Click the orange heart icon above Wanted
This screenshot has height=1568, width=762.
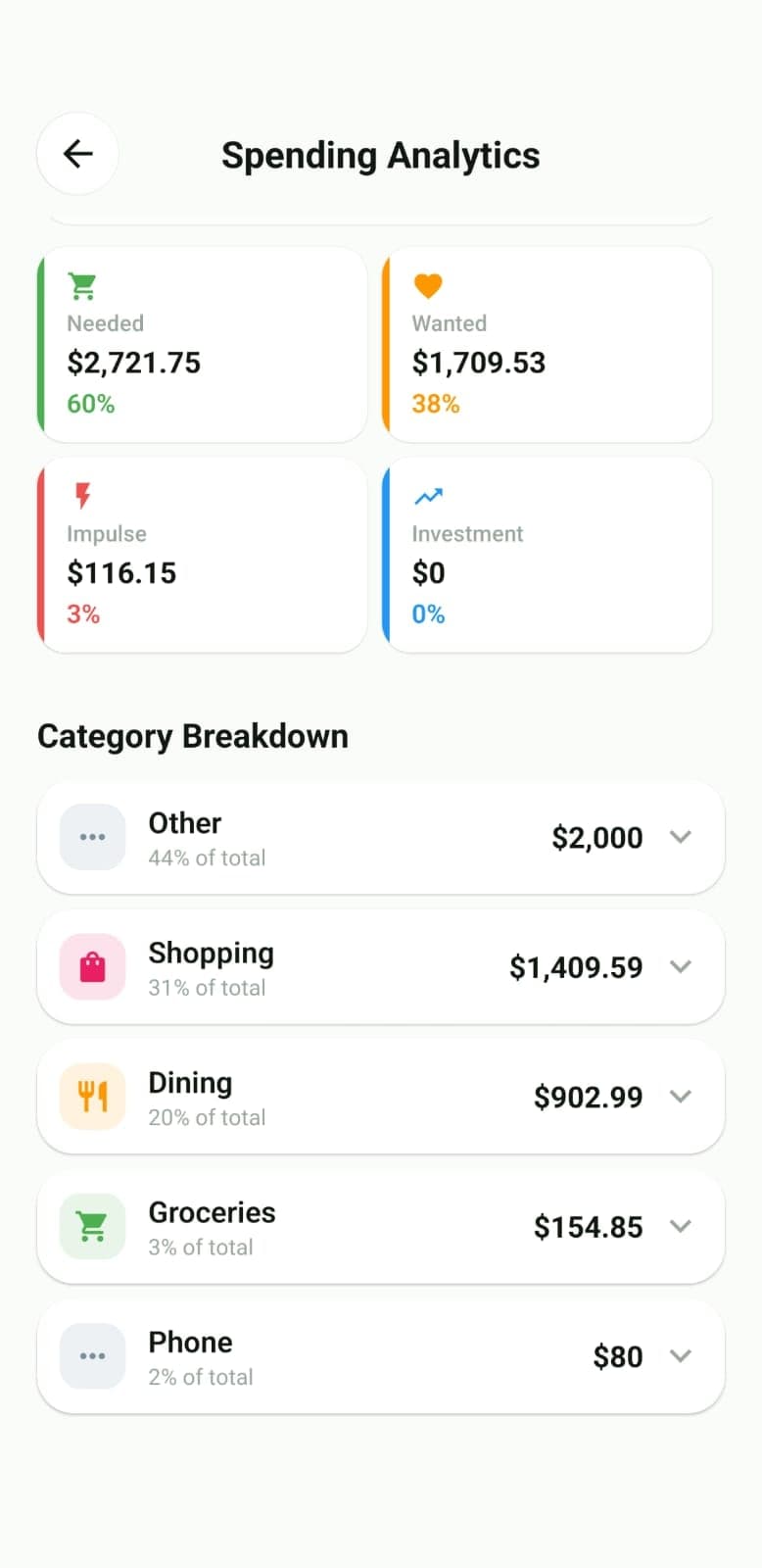[x=428, y=284]
